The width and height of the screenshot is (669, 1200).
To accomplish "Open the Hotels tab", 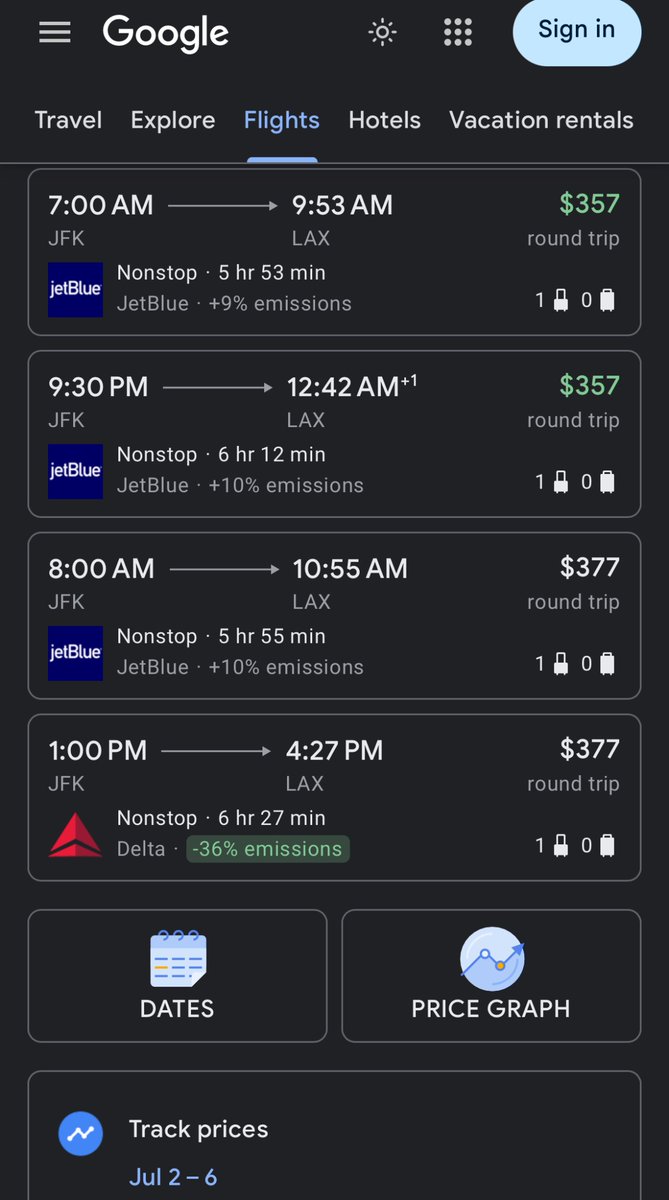I will click(384, 121).
